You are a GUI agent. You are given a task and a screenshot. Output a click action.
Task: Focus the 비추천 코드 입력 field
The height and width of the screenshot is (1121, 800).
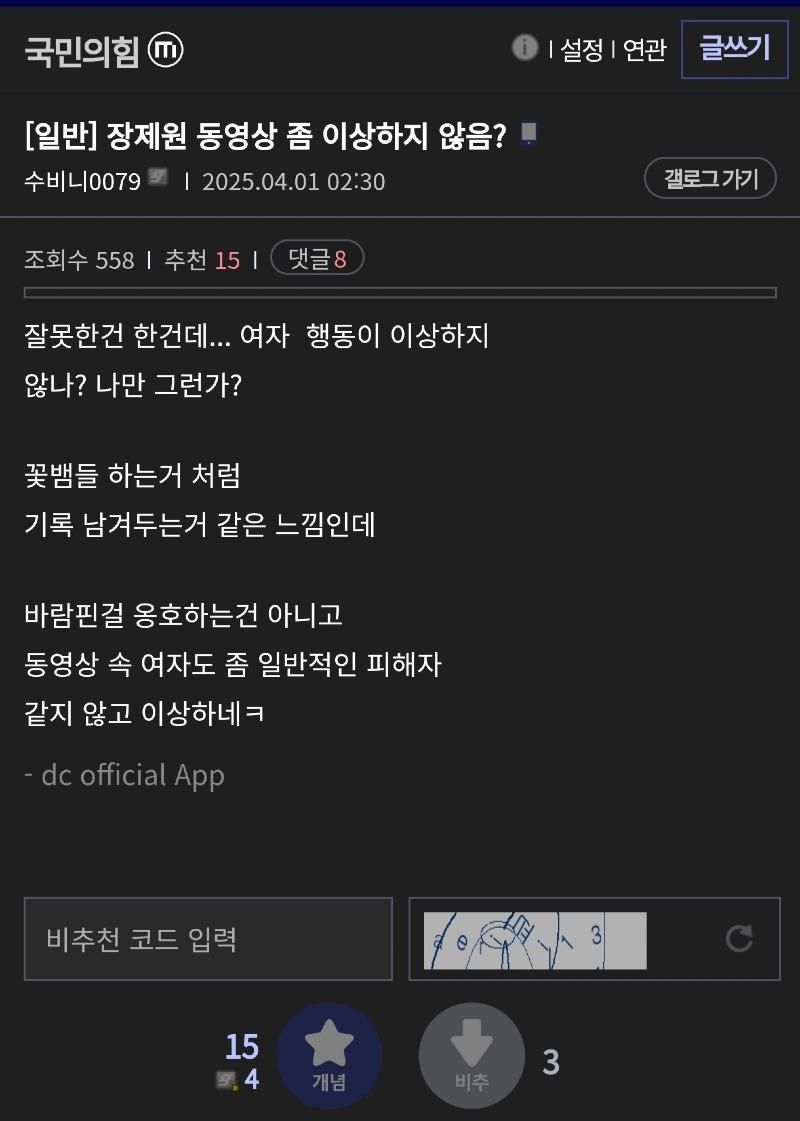tap(208, 939)
